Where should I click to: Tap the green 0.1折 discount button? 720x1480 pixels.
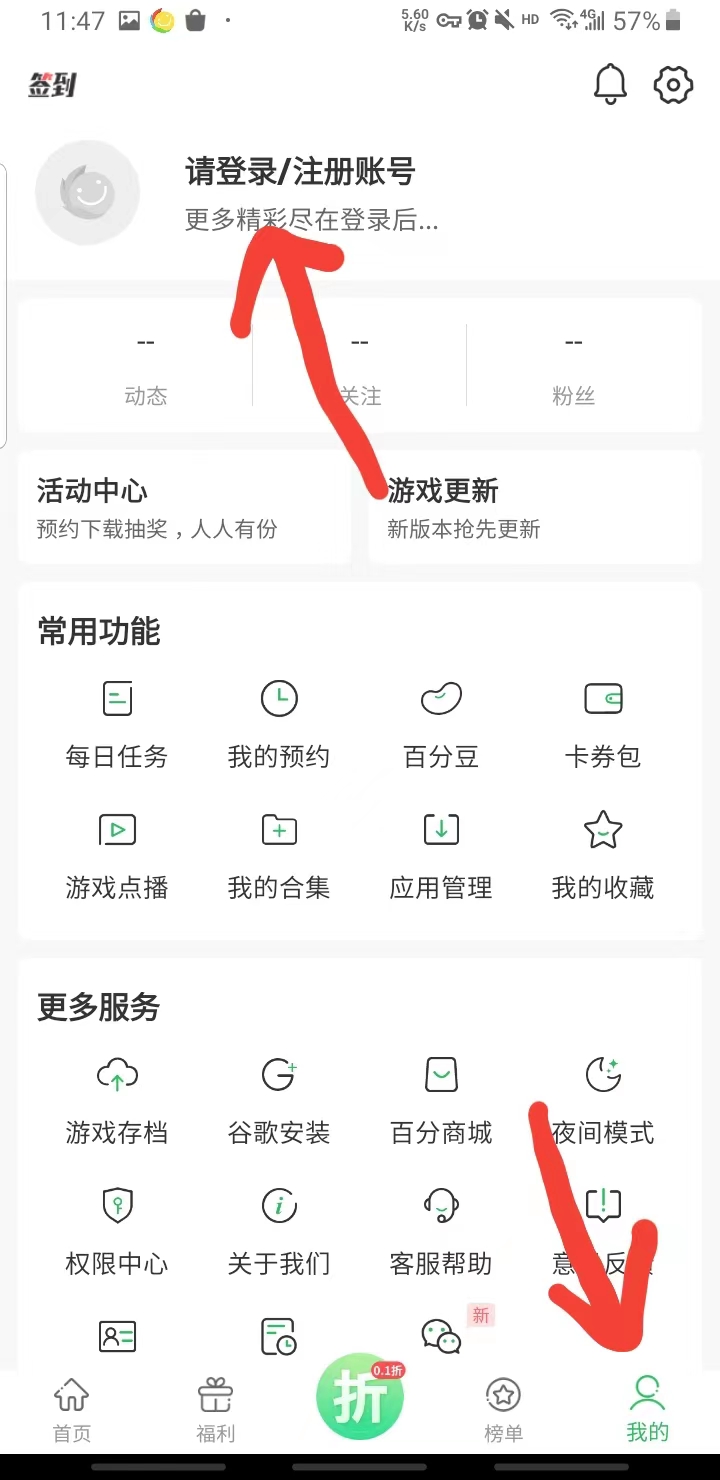[360, 1397]
